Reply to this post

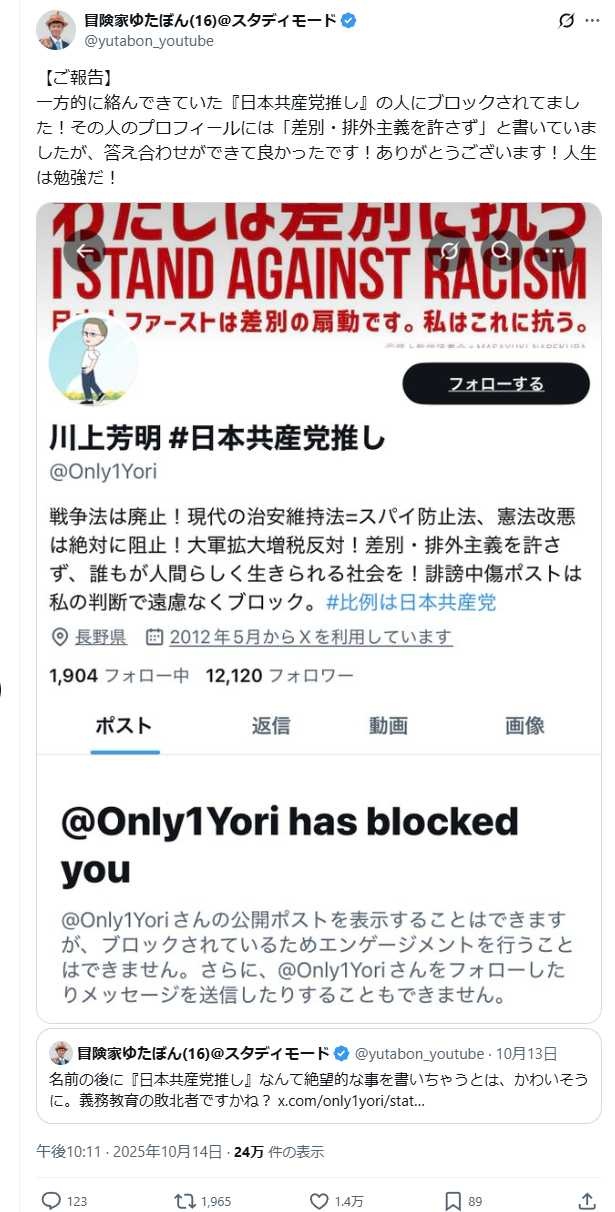[x=51, y=1201]
